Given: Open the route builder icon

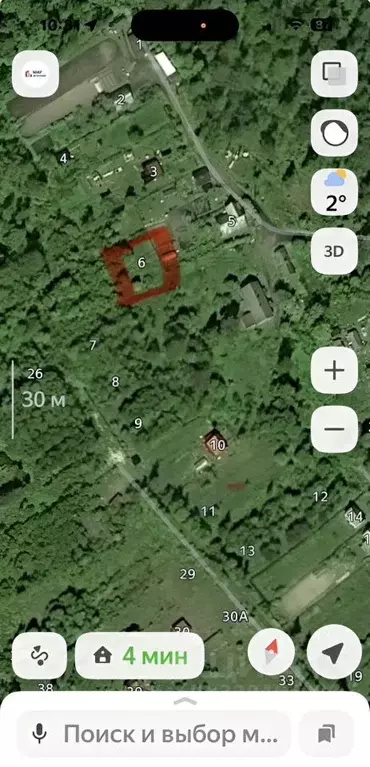Looking at the screenshot, I should (39, 655).
